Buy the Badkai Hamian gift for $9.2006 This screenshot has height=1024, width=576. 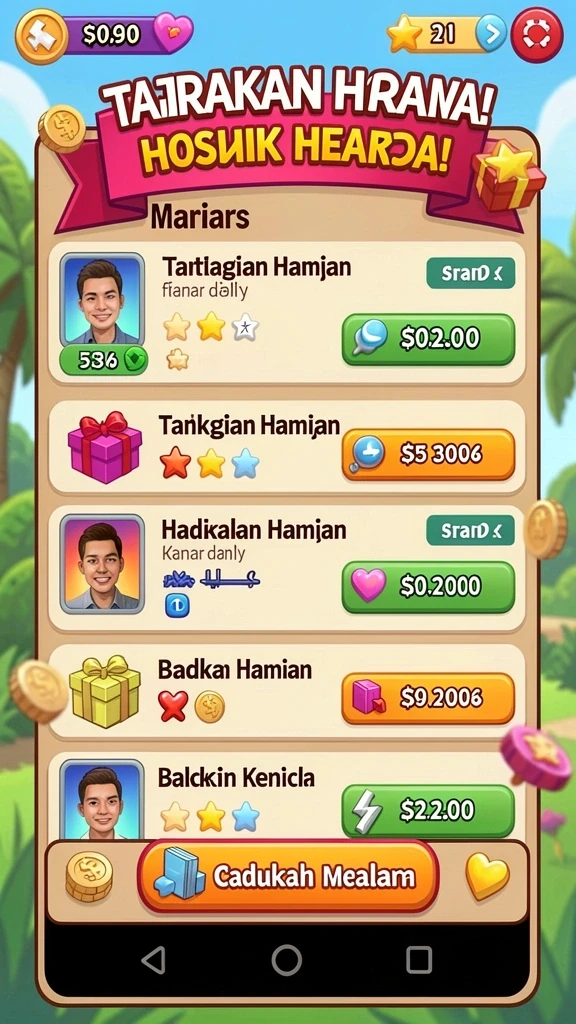coord(428,698)
